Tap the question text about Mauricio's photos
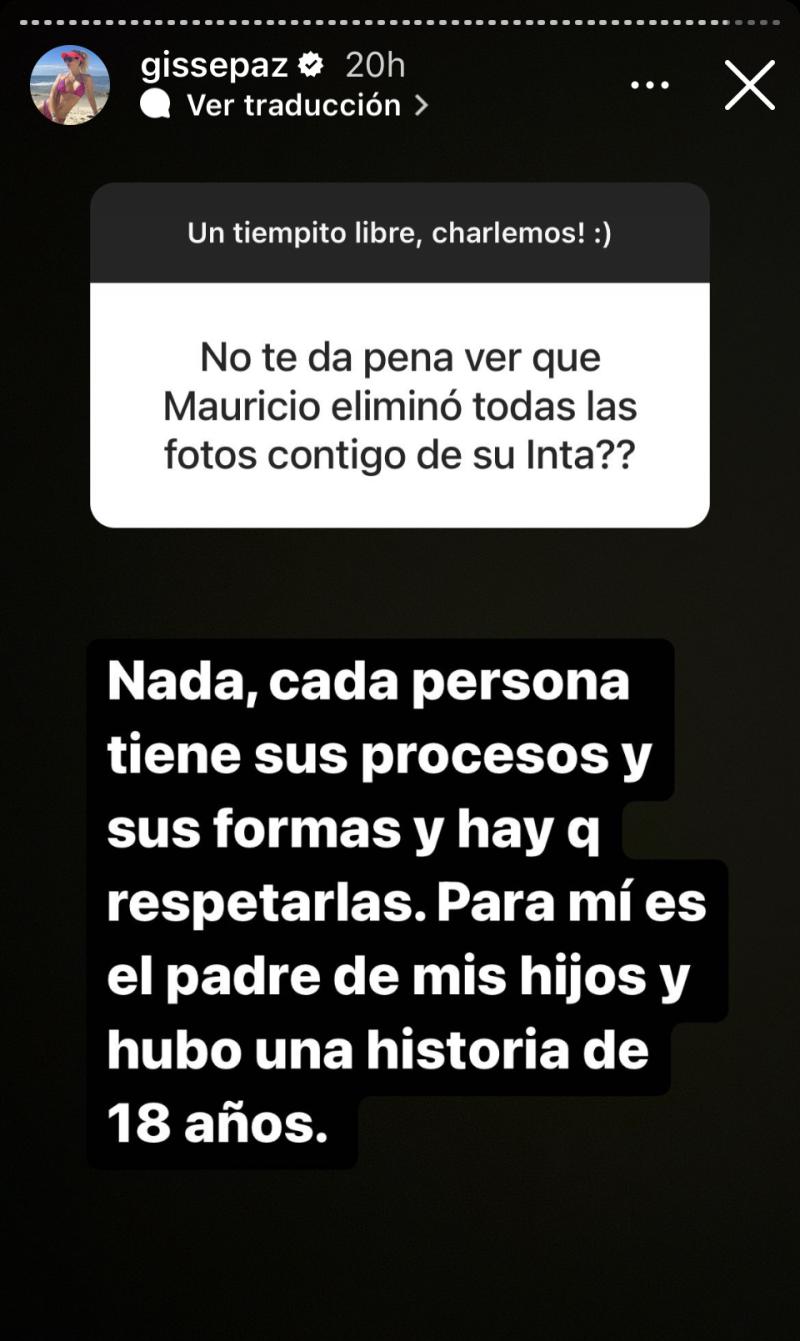 [x=400, y=405]
